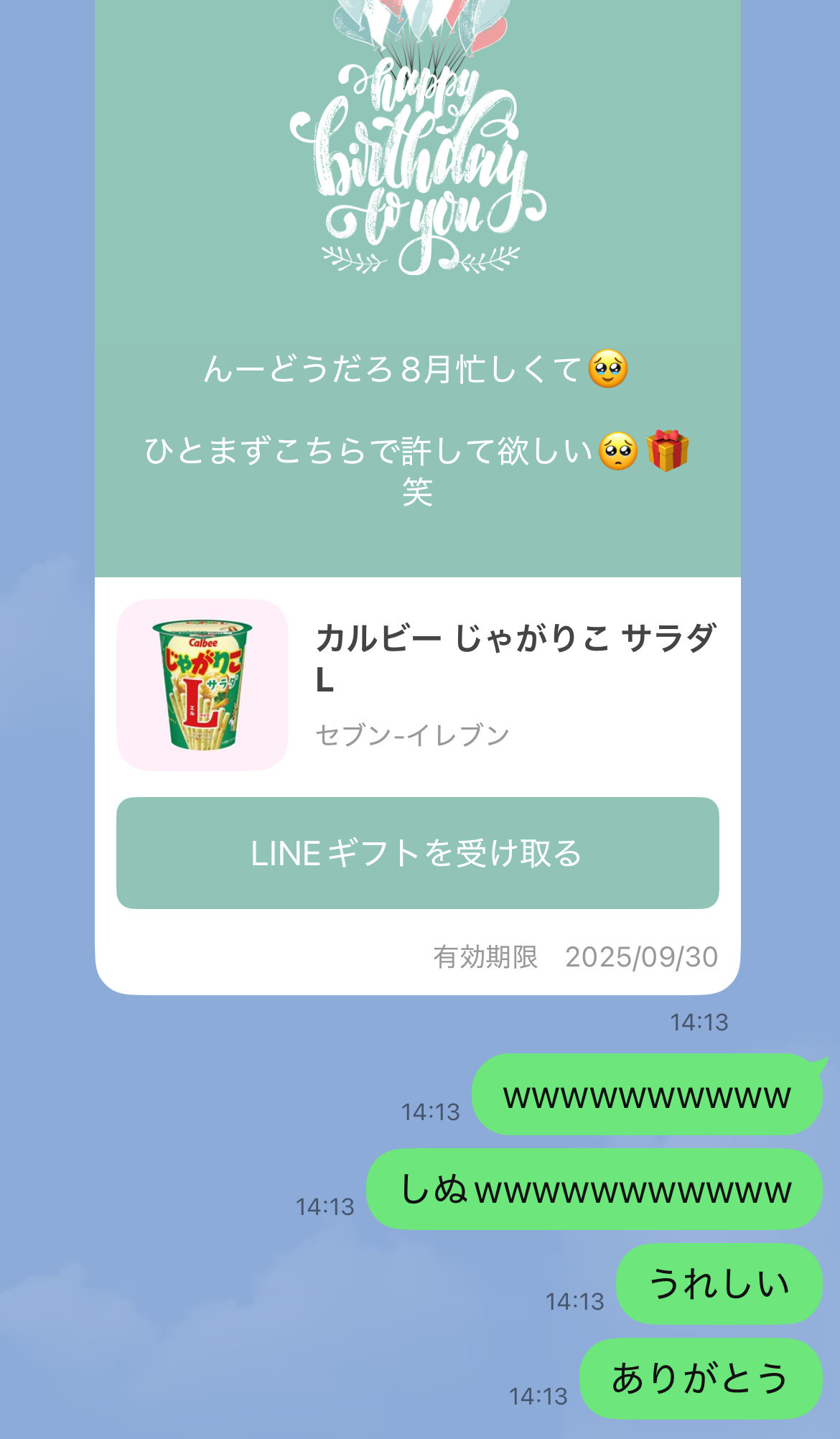The height and width of the screenshot is (1439, 840).
Task: Tap the LINEギフトを受け取る button
Action: [417, 852]
